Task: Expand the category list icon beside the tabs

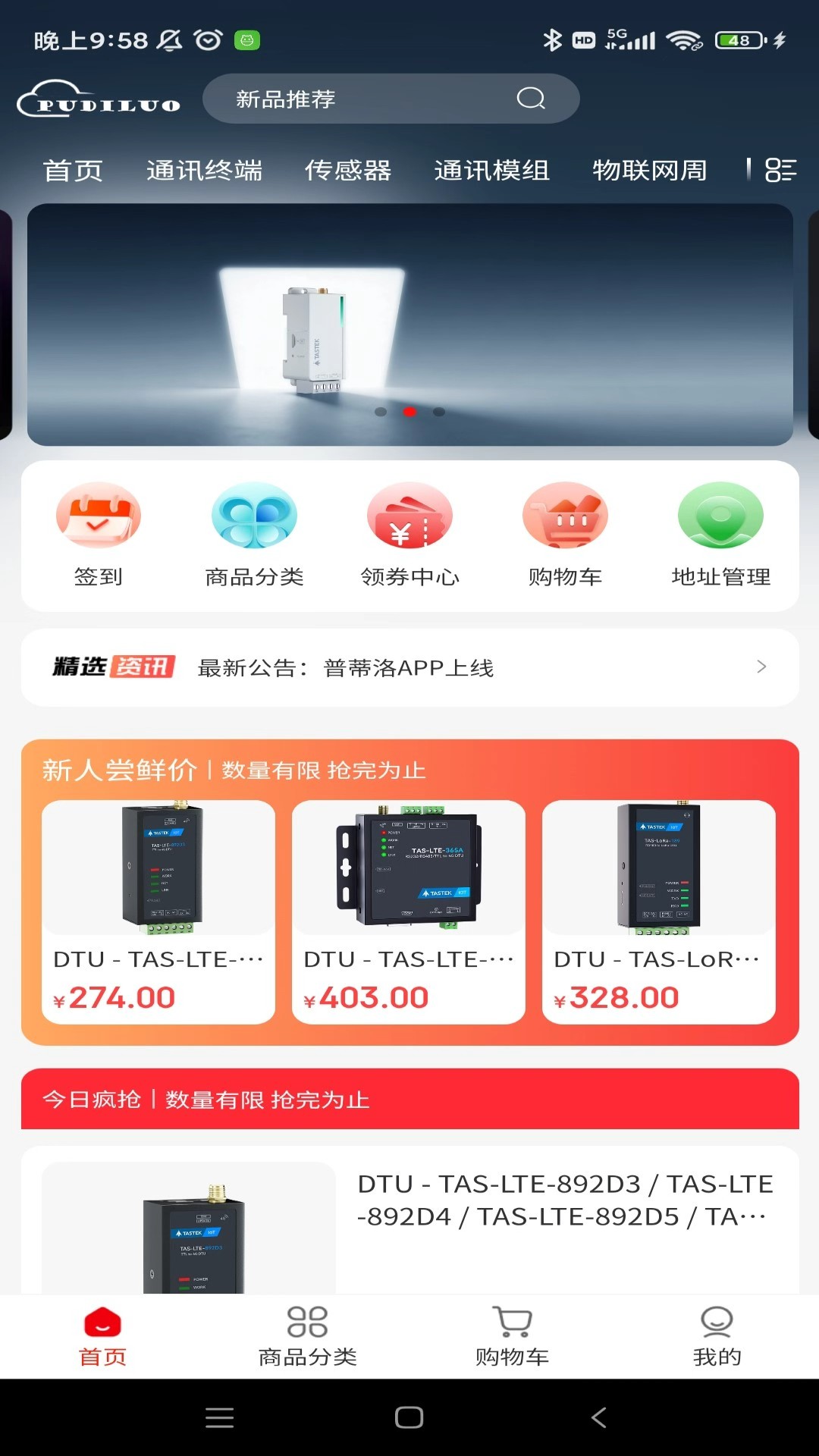Action: [780, 170]
